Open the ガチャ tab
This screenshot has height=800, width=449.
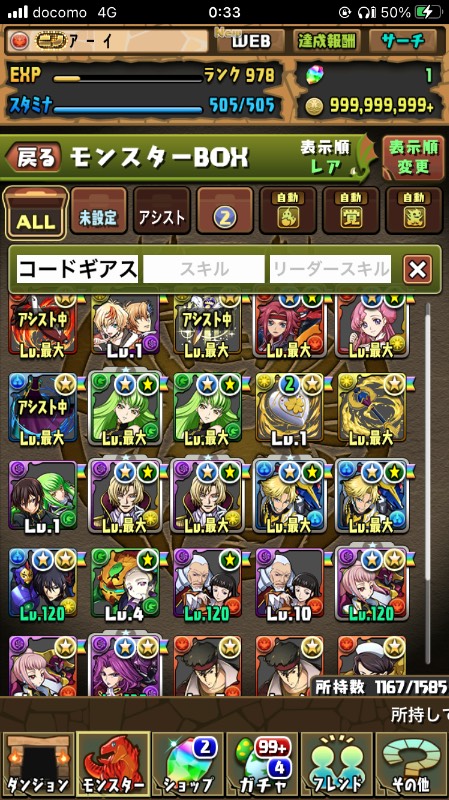[x=262, y=765]
